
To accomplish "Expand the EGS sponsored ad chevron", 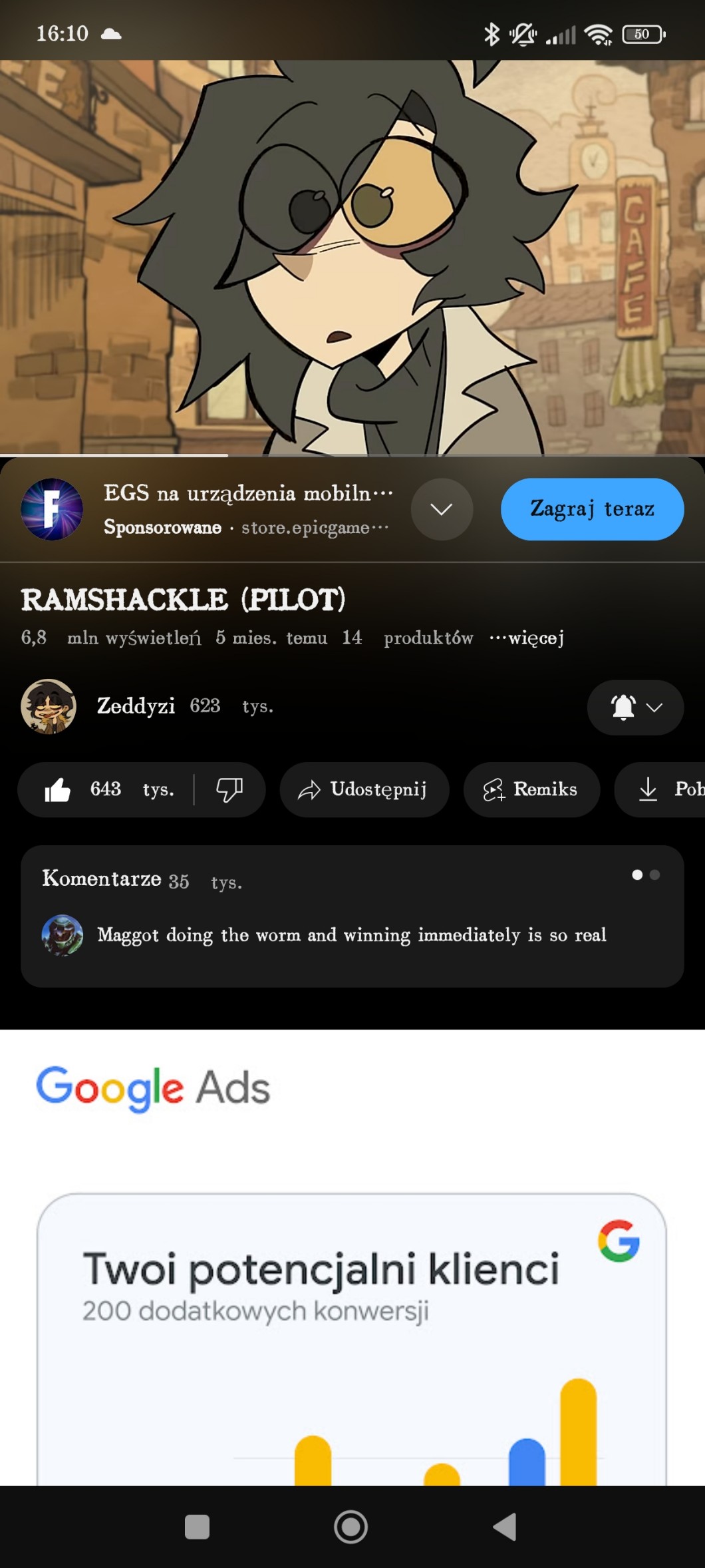I will tap(442, 509).
